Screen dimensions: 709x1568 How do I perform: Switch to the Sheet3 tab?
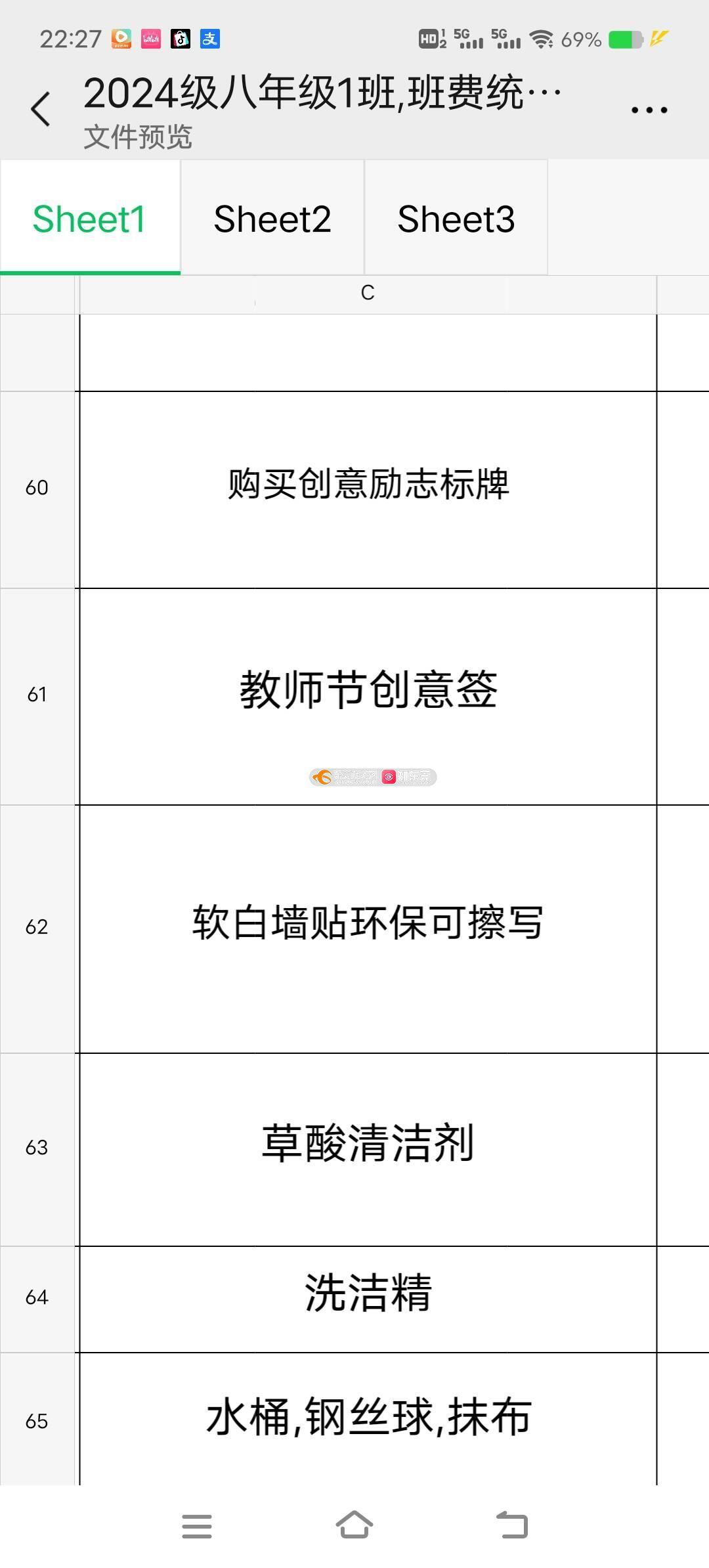click(x=456, y=219)
